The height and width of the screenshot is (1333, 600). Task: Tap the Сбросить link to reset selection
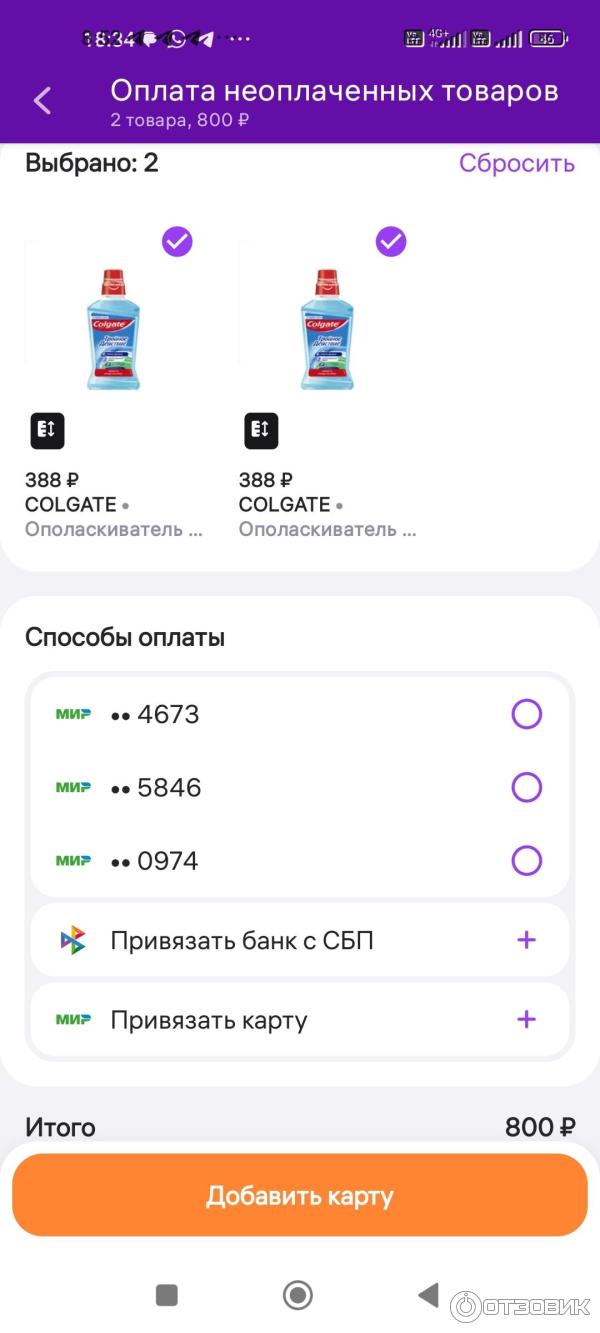click(x=516, y=163)
